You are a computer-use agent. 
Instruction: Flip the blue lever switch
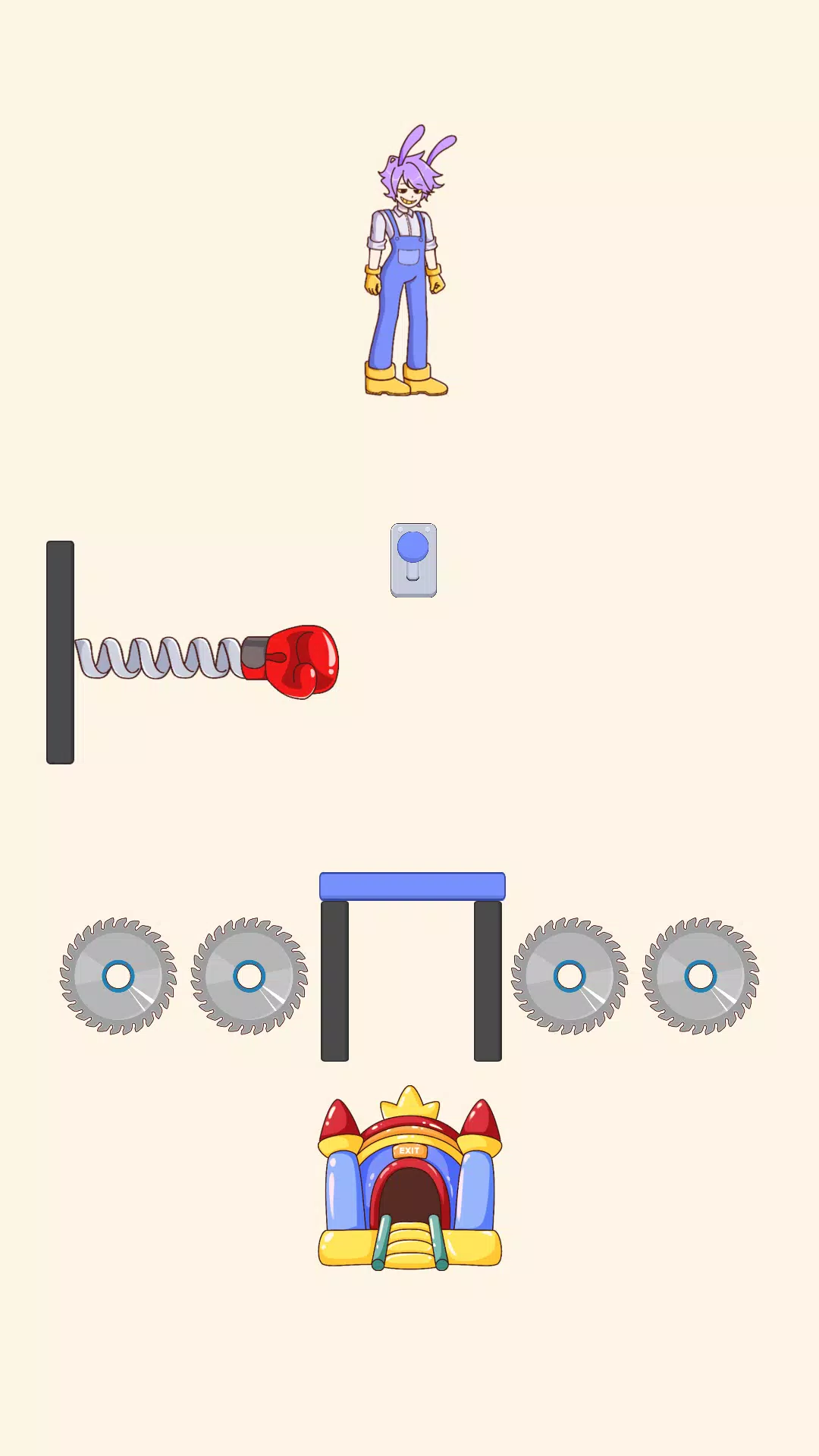413,560
